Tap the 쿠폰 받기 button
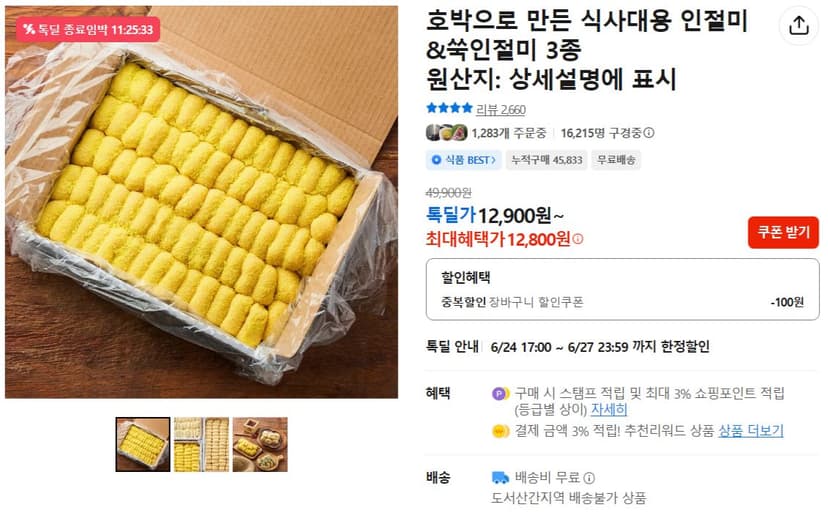Image resolution: width=828 pixels, height=512 pixels. 783,232
